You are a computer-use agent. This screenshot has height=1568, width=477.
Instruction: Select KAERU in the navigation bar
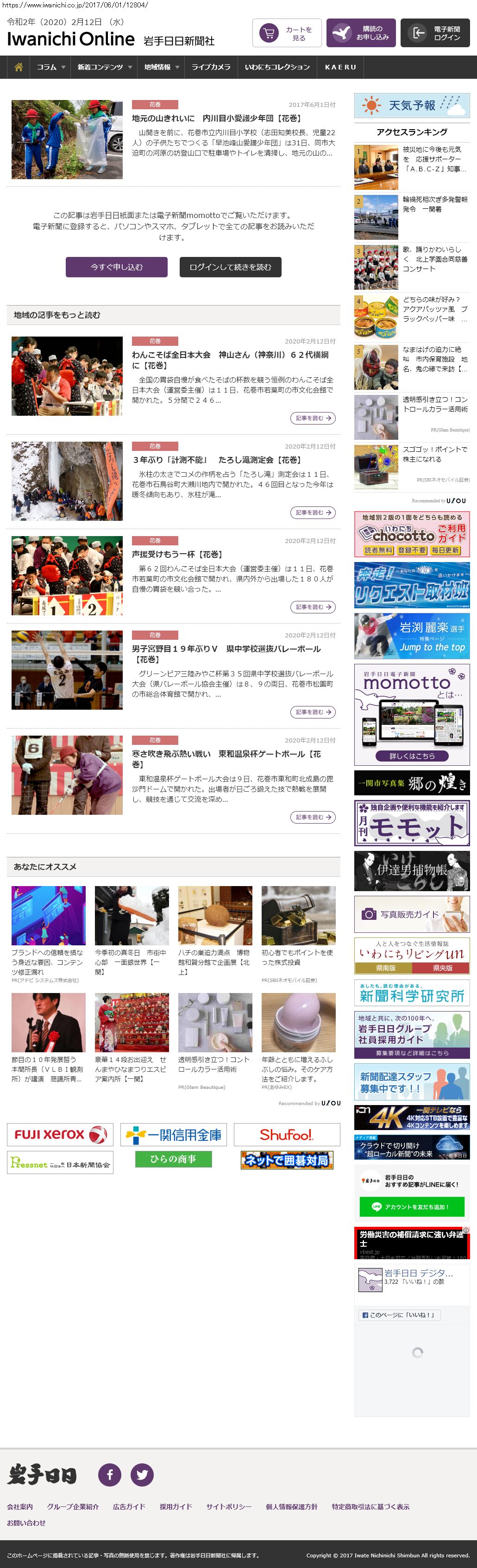click(340, 67)
